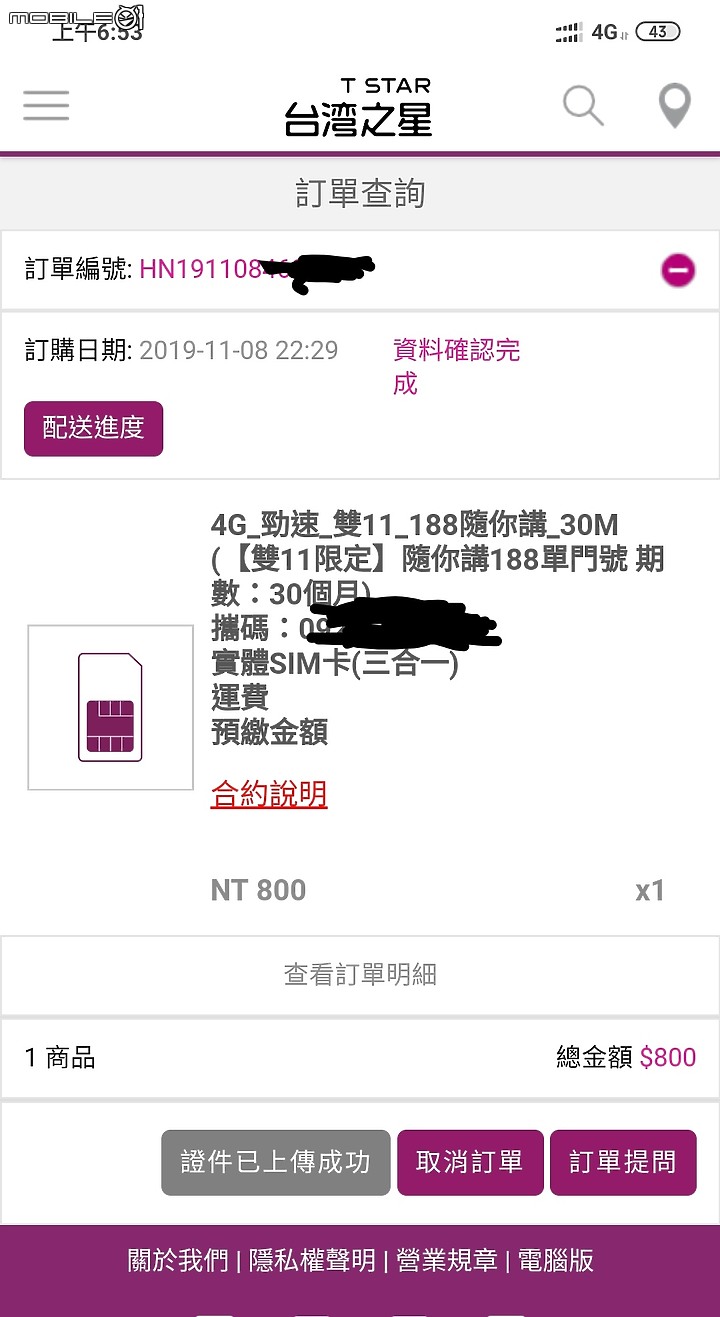This screenshot has height=1317, width=720.
Task: Cancel the order with 取消訂單
Action: tap(469, 1162)
